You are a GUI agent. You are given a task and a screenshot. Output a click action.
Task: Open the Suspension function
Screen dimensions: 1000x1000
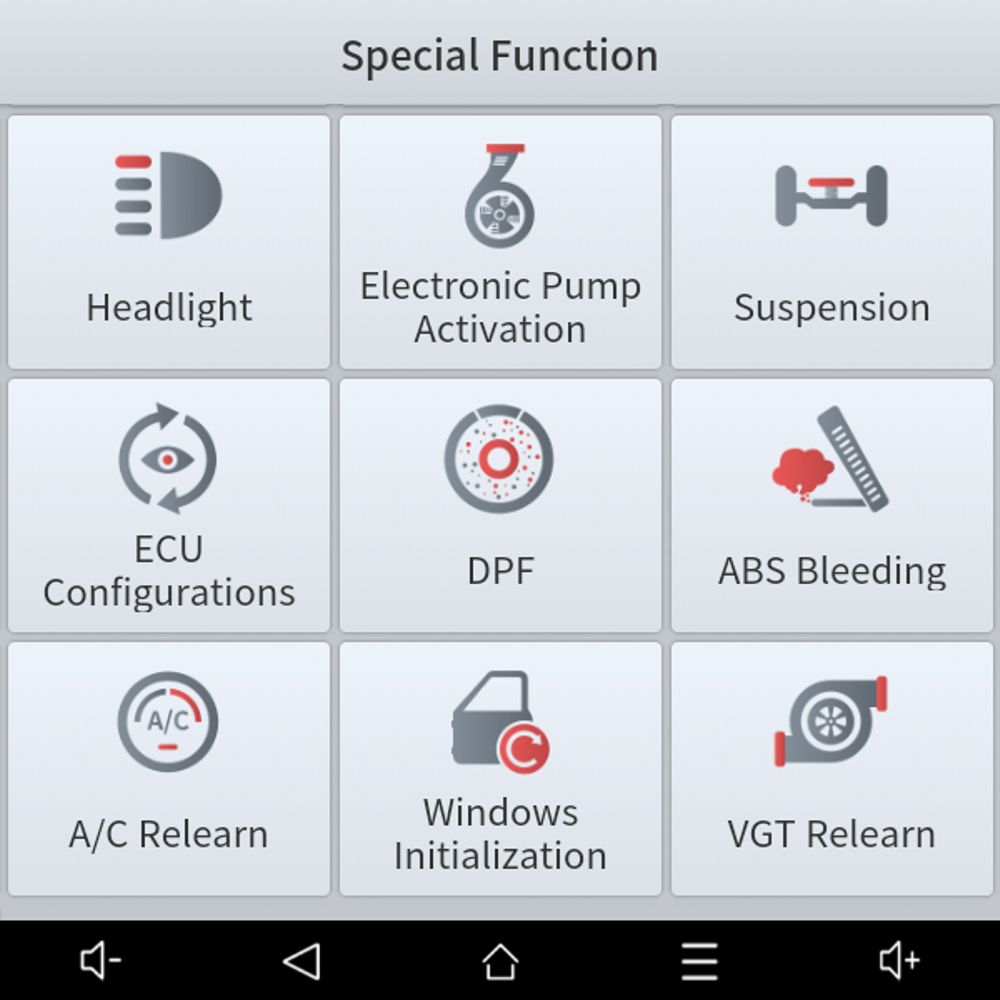pos(832,242)
